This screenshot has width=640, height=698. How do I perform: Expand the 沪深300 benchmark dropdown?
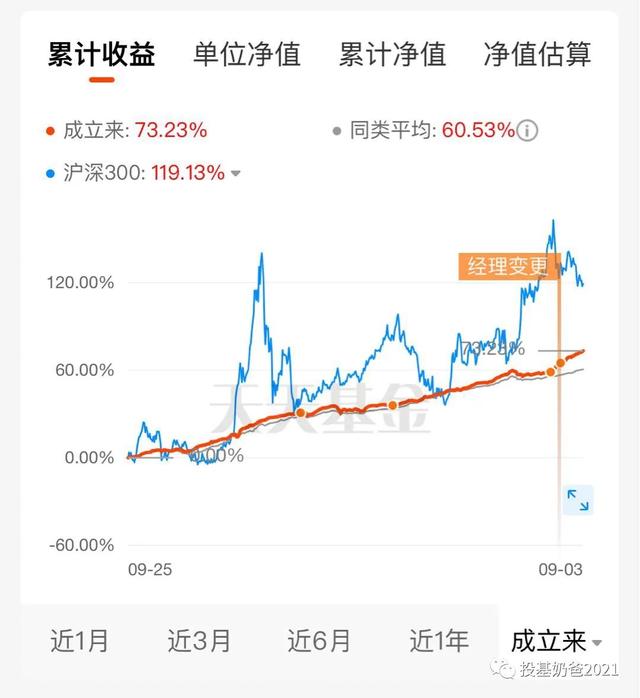click(x=236, y=173)
